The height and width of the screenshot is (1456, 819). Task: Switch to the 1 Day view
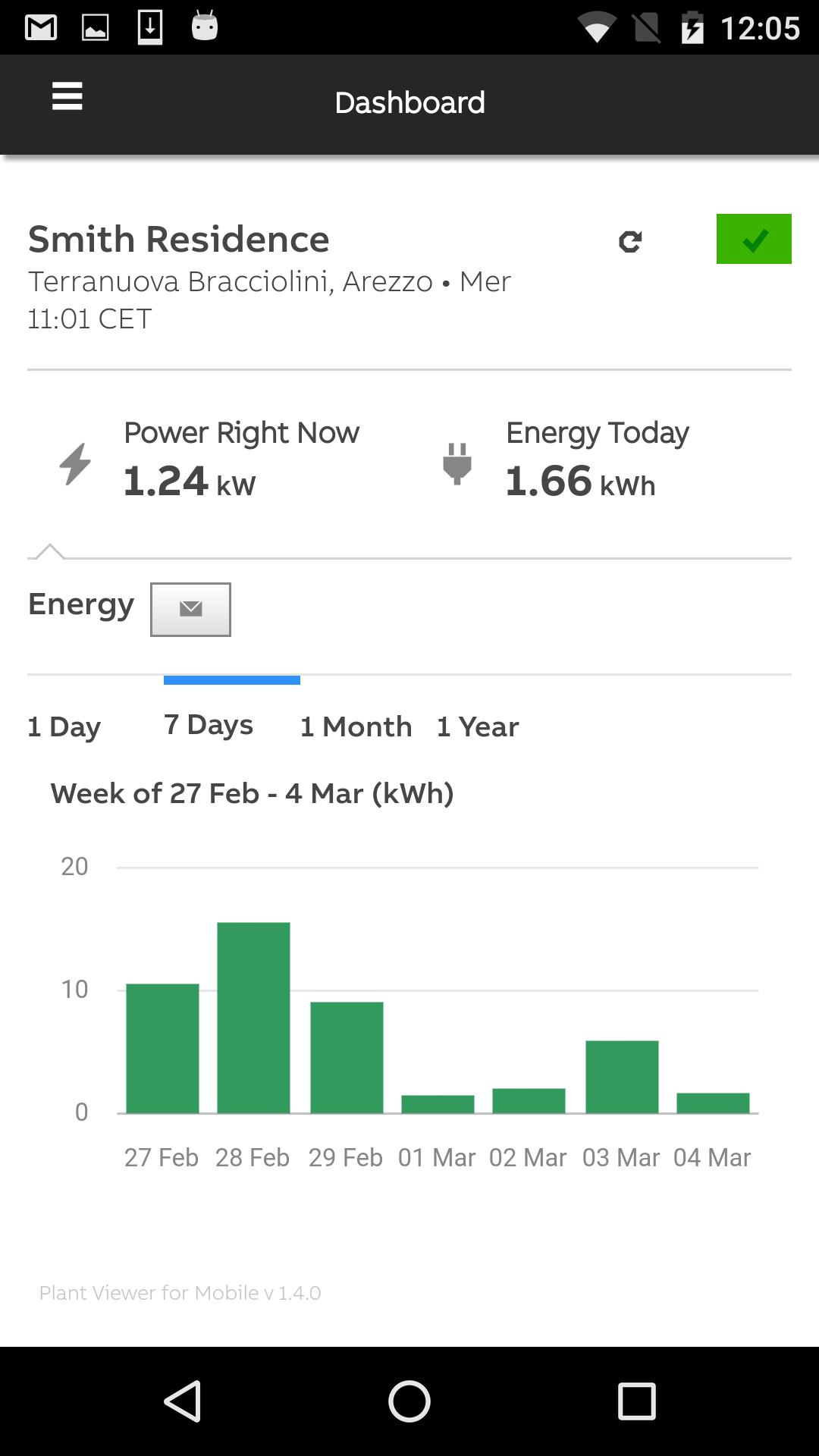coord(64,726)
